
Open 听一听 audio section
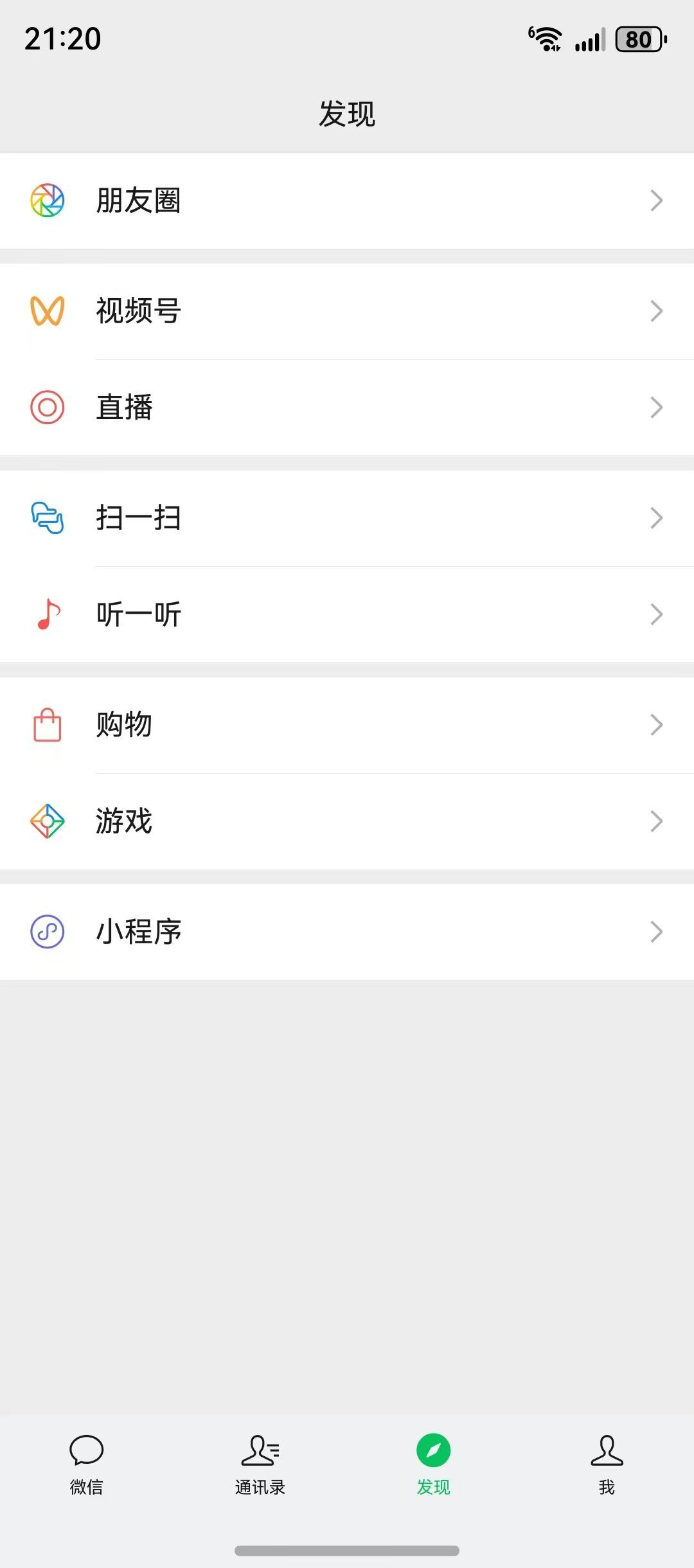click(x=347, y=614)
